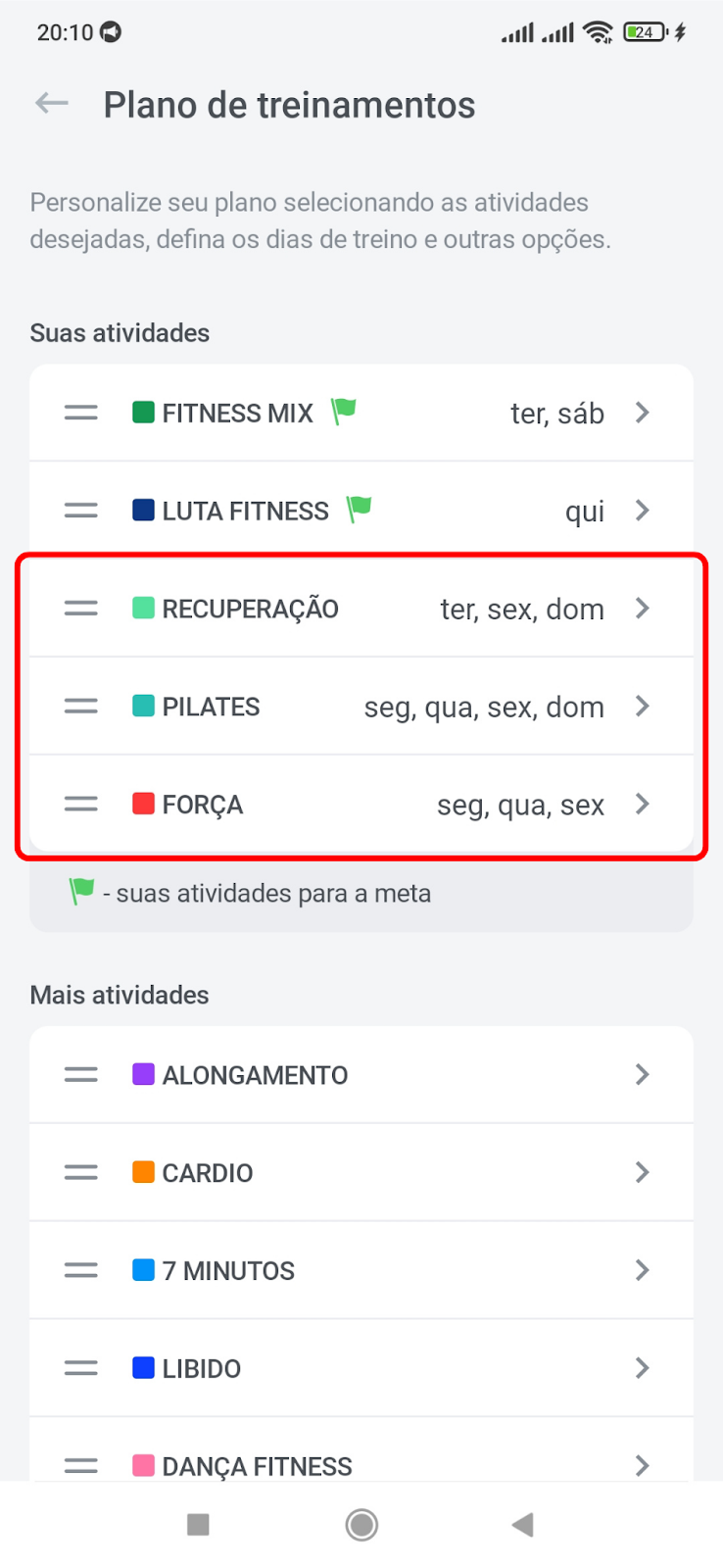This screenshot has width=723, height=1568.
Task: Open RECUPERAÇÃO schedule options
Action: pyautogui.click(x=361, y=609)
